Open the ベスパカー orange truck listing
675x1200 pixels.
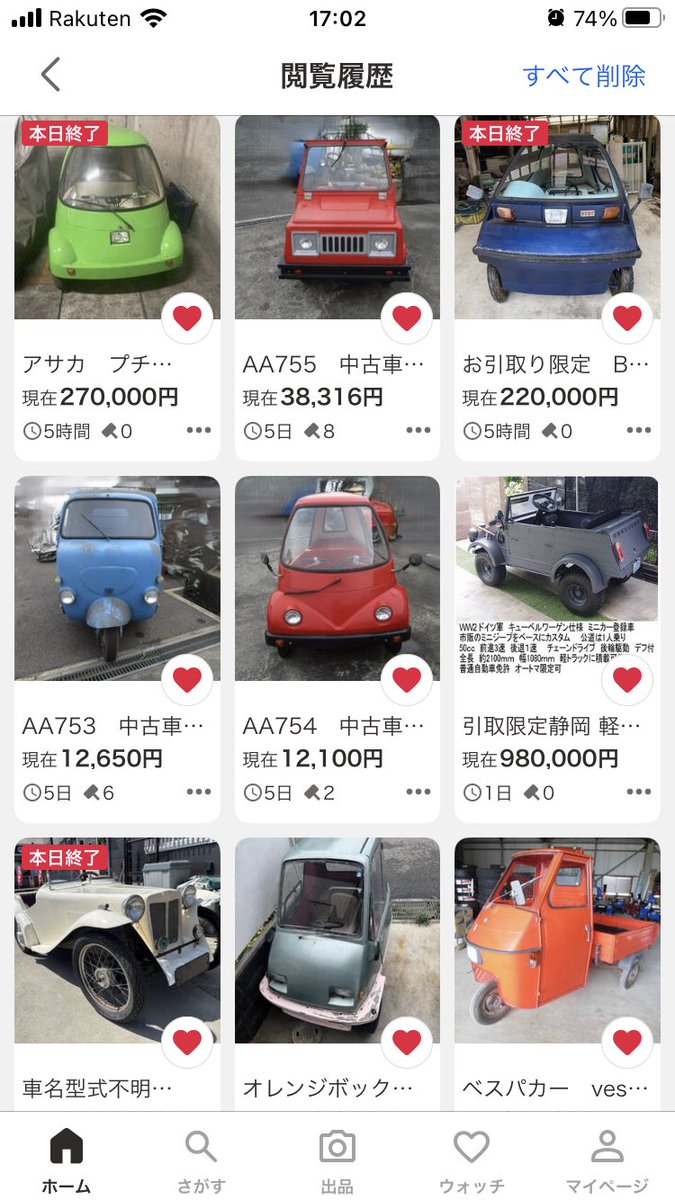tap(557, 940)
